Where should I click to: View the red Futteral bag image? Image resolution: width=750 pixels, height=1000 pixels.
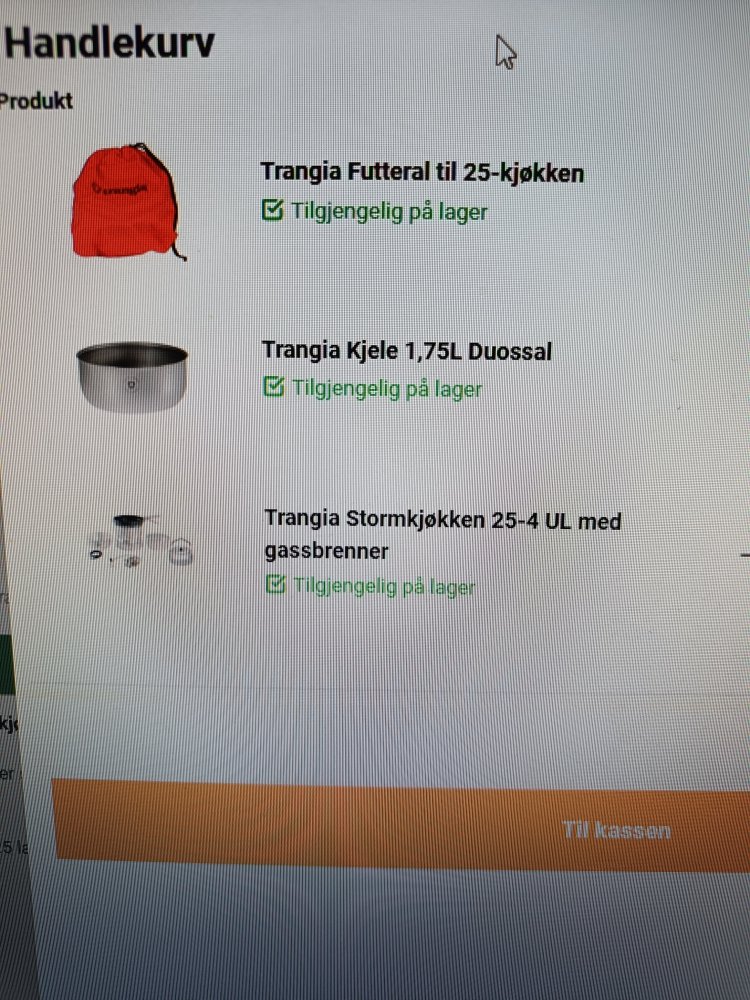tap(127, 202)
